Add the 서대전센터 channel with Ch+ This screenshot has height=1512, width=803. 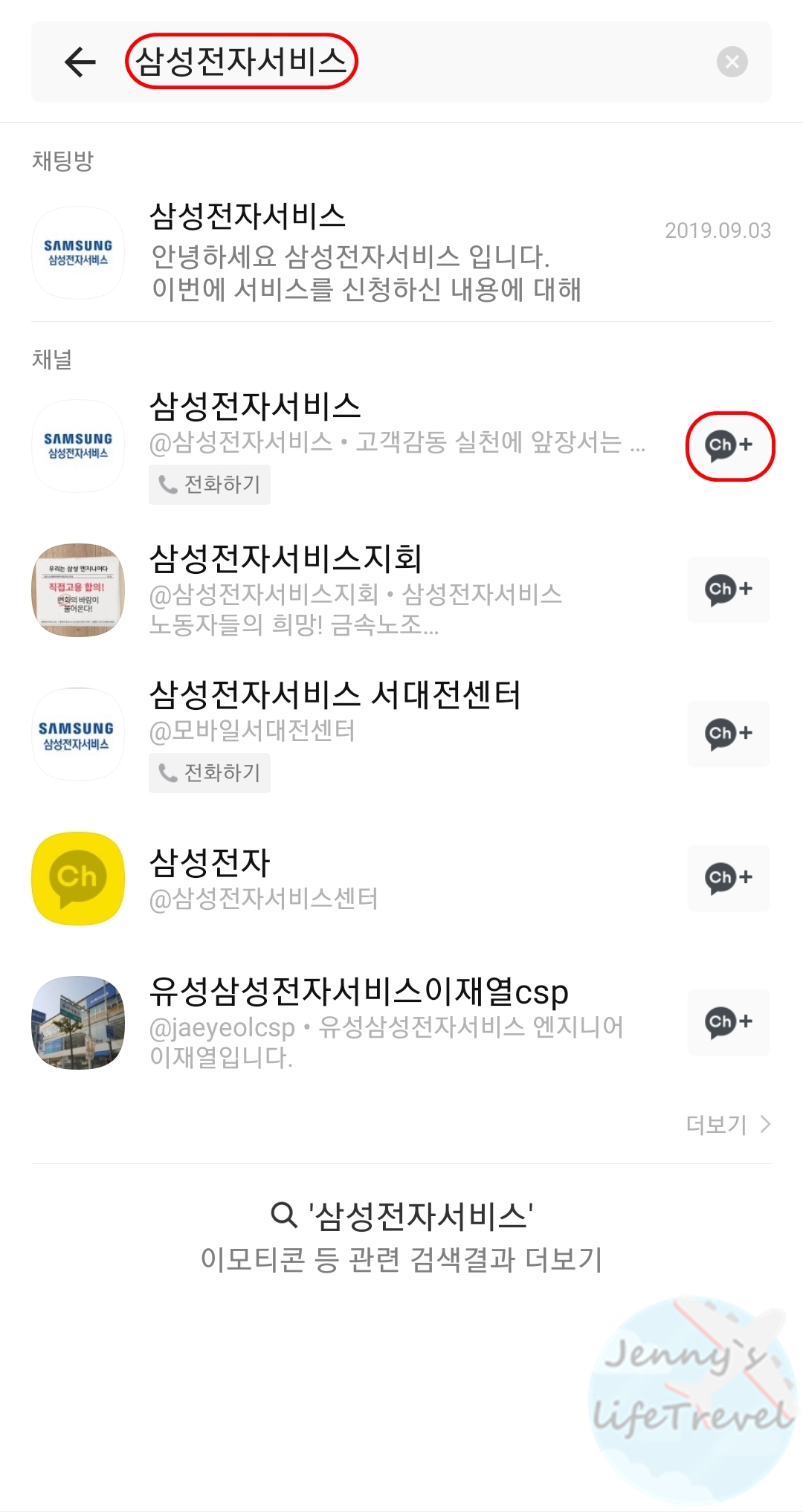(x=729, y=734)
